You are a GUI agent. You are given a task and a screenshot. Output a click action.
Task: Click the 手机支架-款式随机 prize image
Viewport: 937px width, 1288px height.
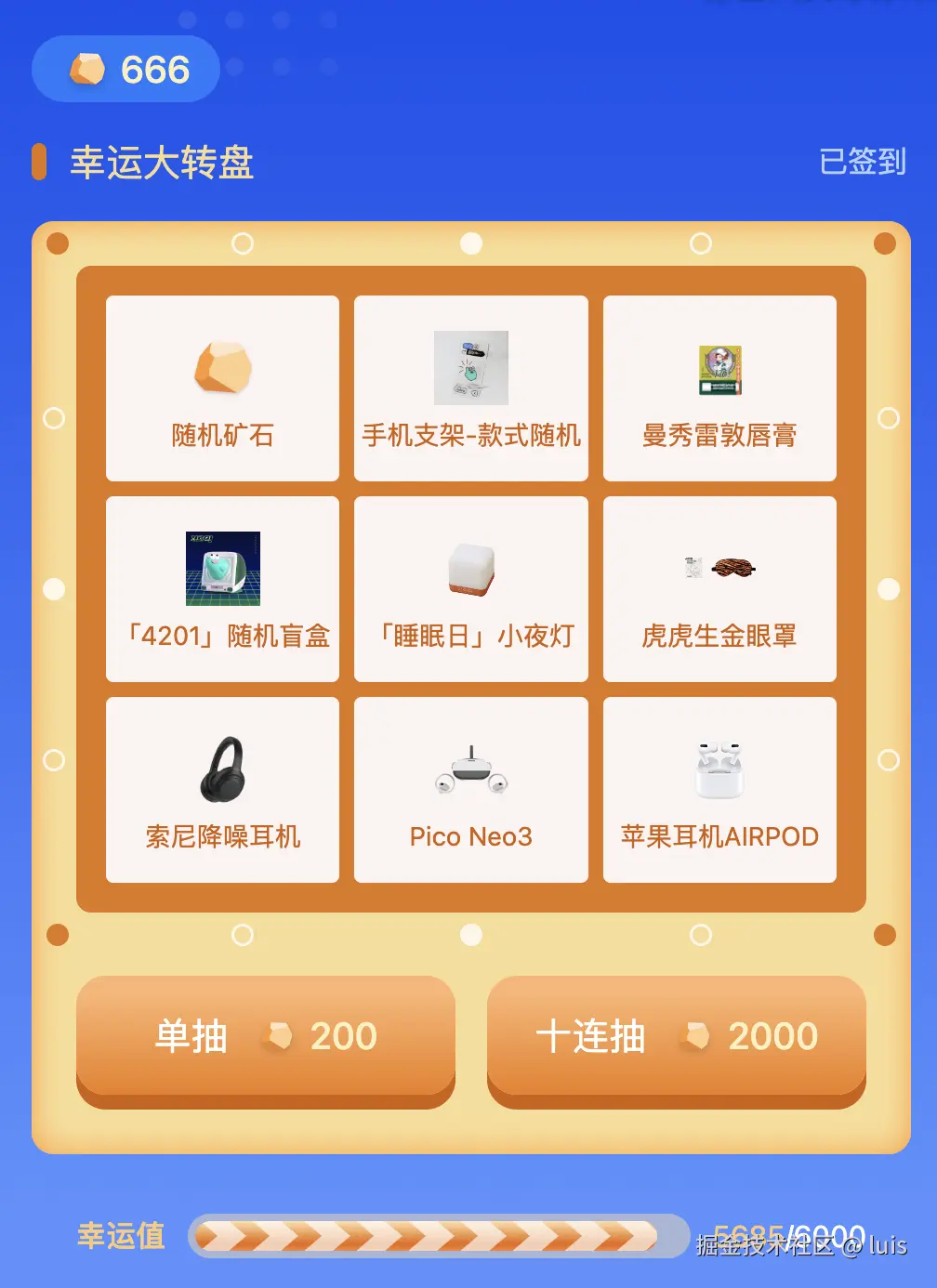[x=471, y=368]
